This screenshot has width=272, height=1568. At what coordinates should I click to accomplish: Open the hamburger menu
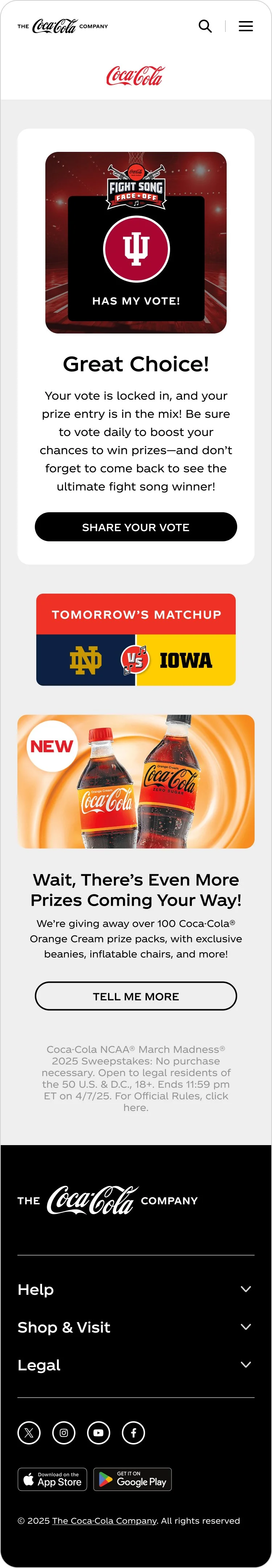coord(246,26)
